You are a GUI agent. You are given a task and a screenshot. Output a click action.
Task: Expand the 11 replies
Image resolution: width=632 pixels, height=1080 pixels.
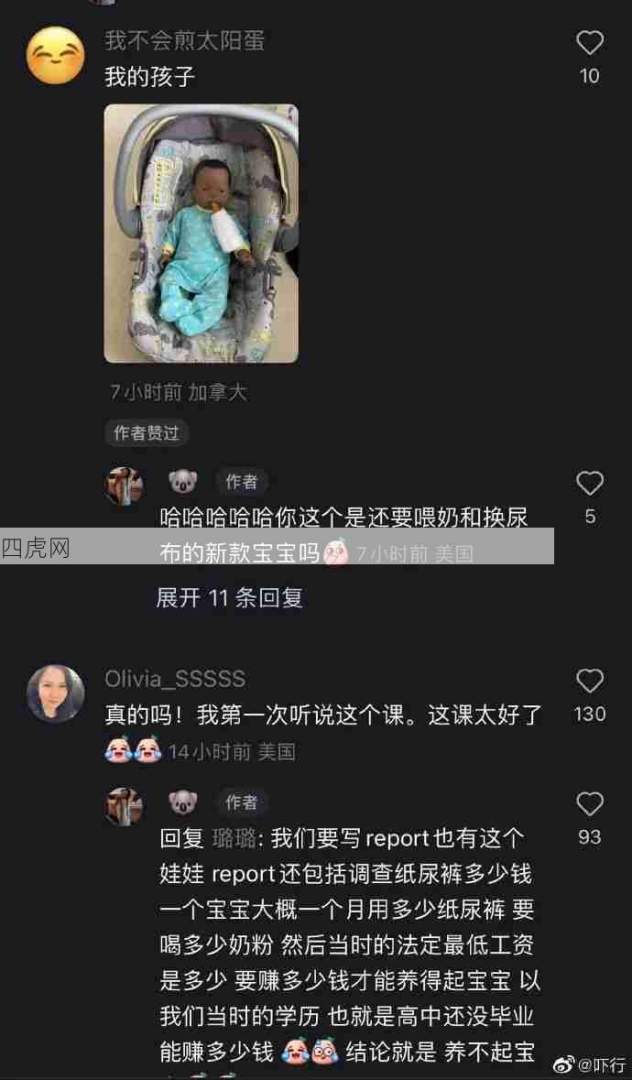point(229,598)
